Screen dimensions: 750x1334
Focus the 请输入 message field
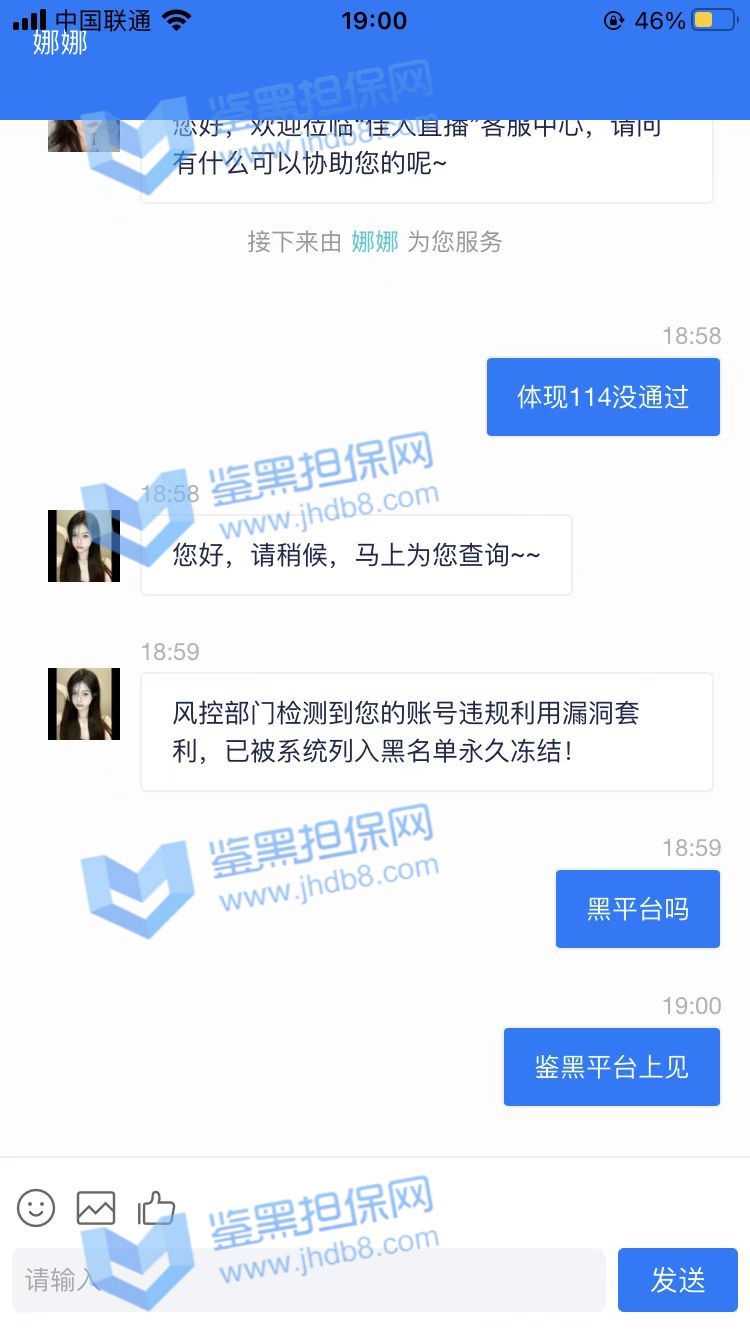pos(308,1280)
